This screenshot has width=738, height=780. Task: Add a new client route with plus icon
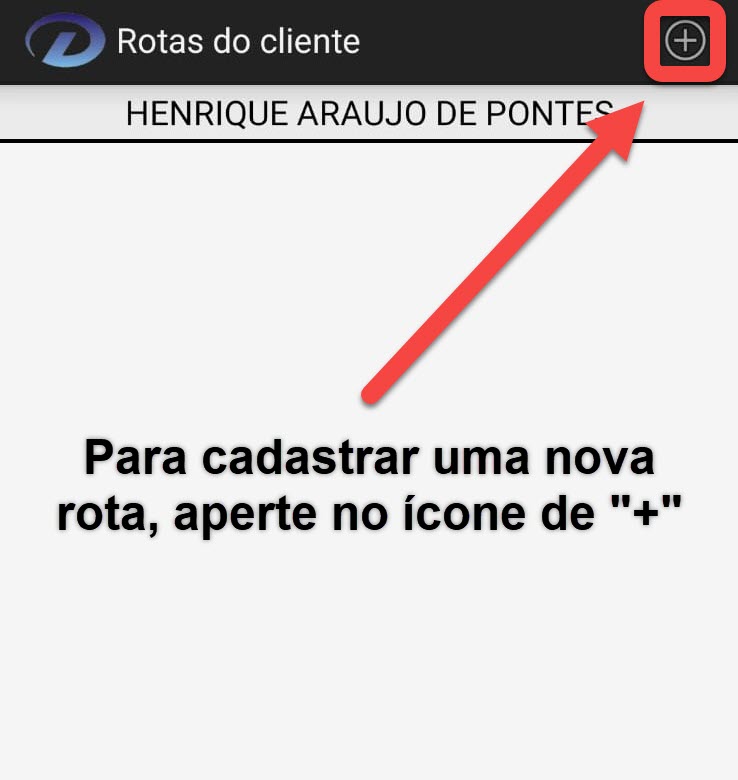pos(686,41)
